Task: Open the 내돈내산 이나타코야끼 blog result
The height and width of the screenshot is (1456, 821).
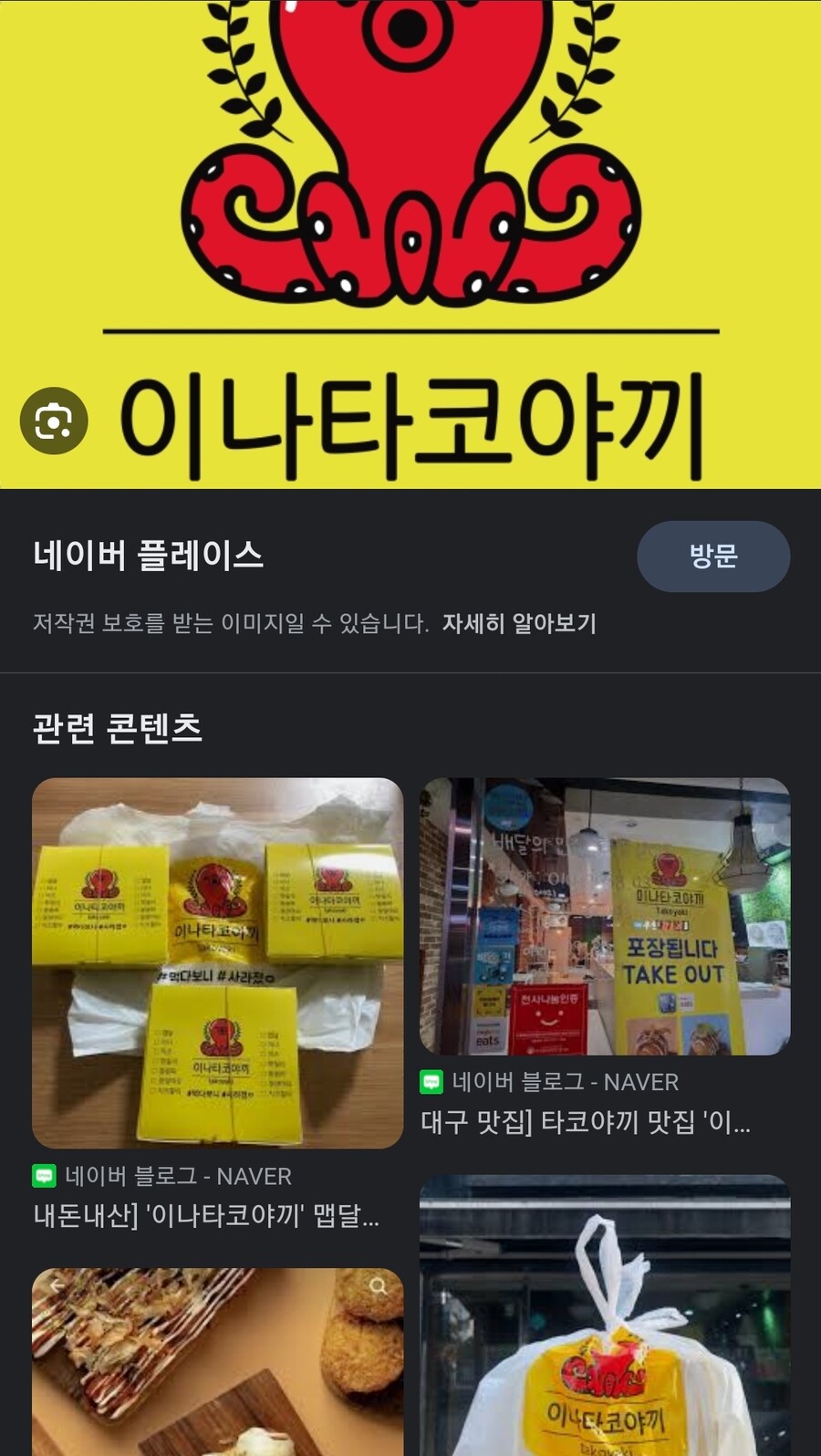Action: coord(206,1216)
